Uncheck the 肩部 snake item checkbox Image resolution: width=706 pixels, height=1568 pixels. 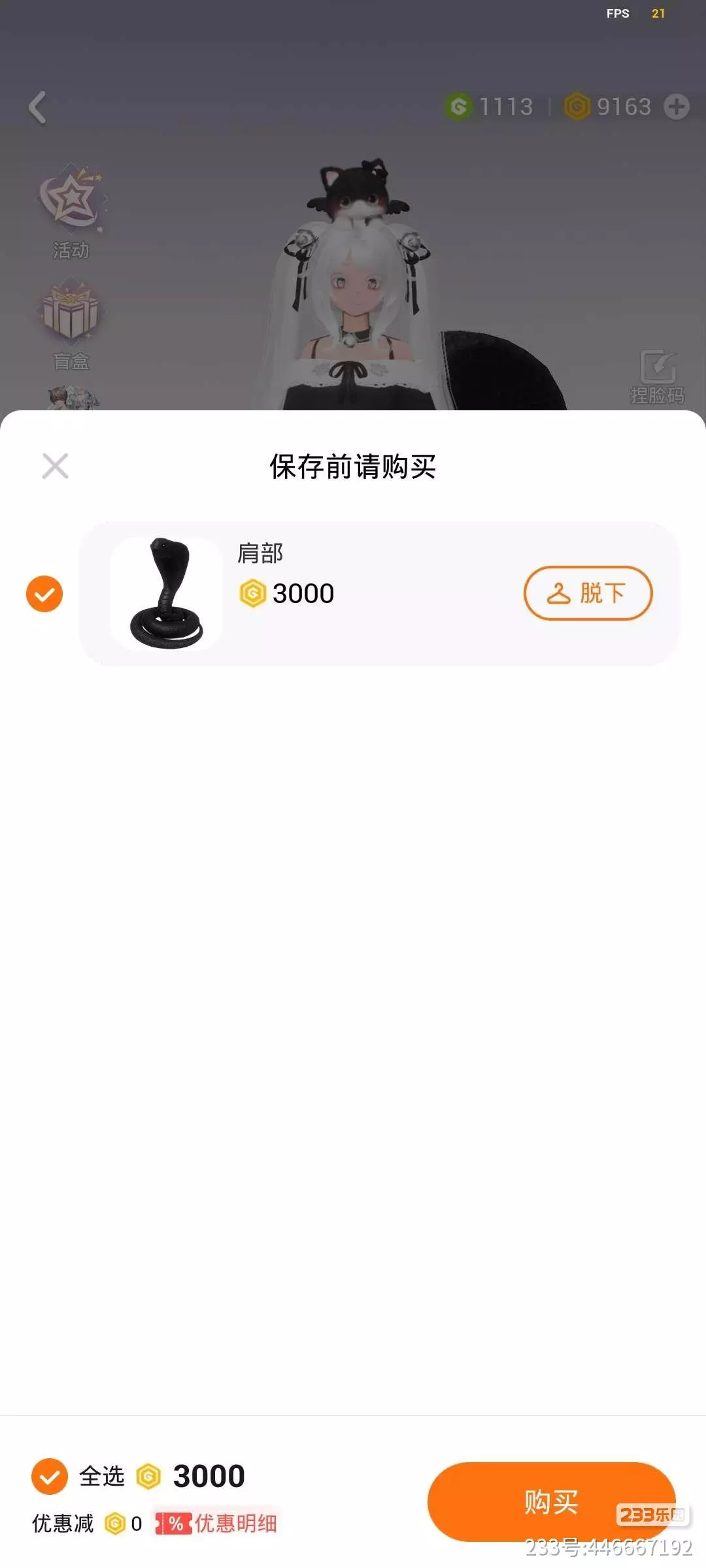[x=44, y=594]
